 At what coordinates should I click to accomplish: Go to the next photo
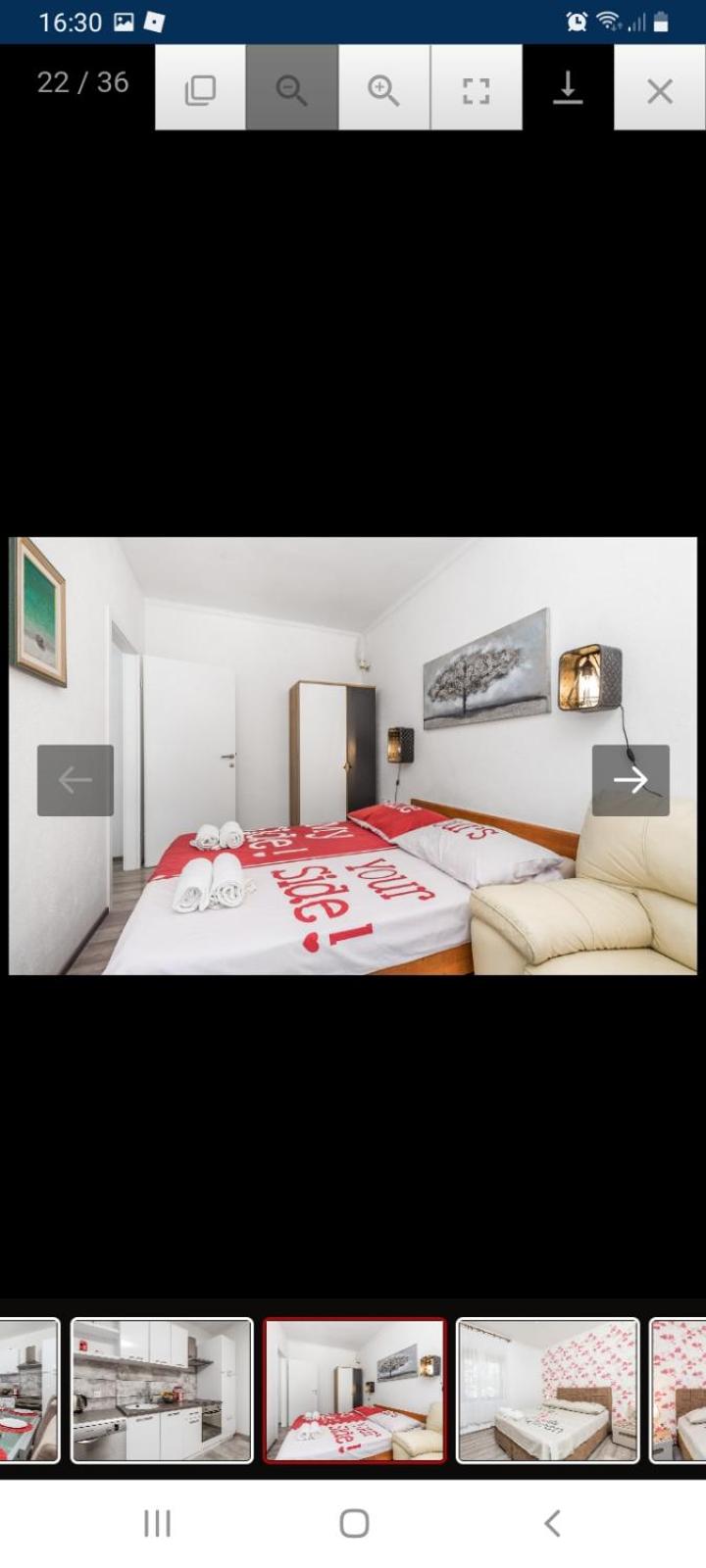630,780
